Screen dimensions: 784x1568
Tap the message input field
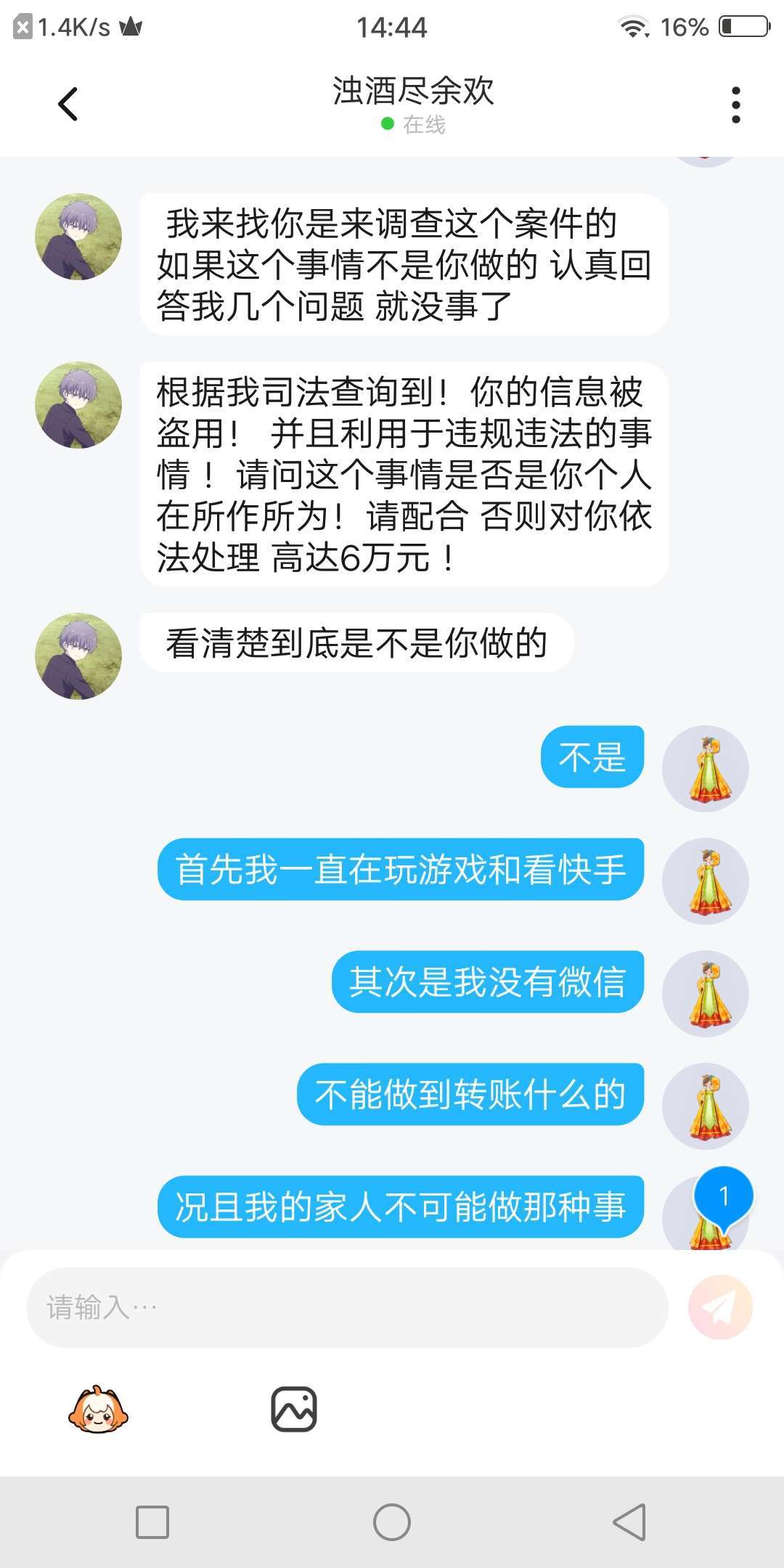point(347,1307)
